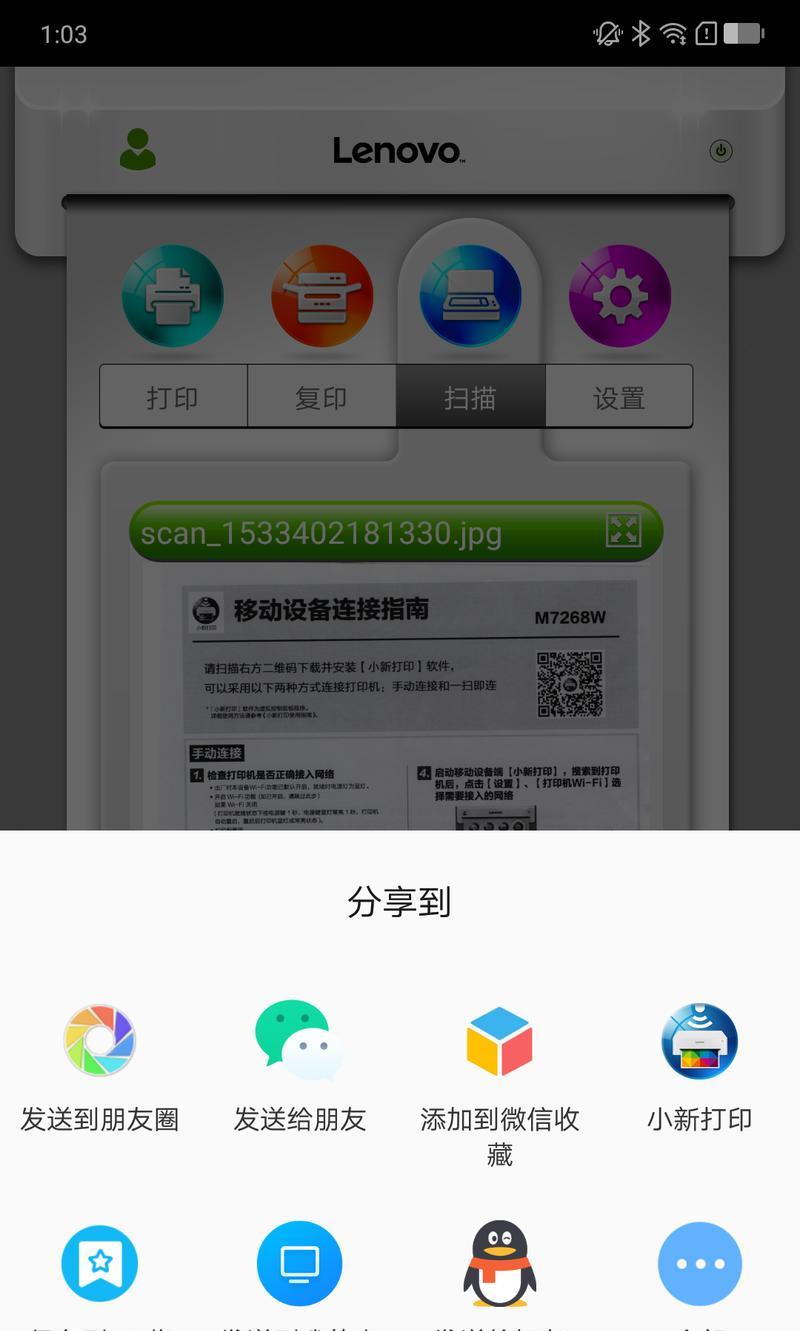
Task: Send to my computer monitor icon
Action: pyautogui.click(x=299, y=1263)
